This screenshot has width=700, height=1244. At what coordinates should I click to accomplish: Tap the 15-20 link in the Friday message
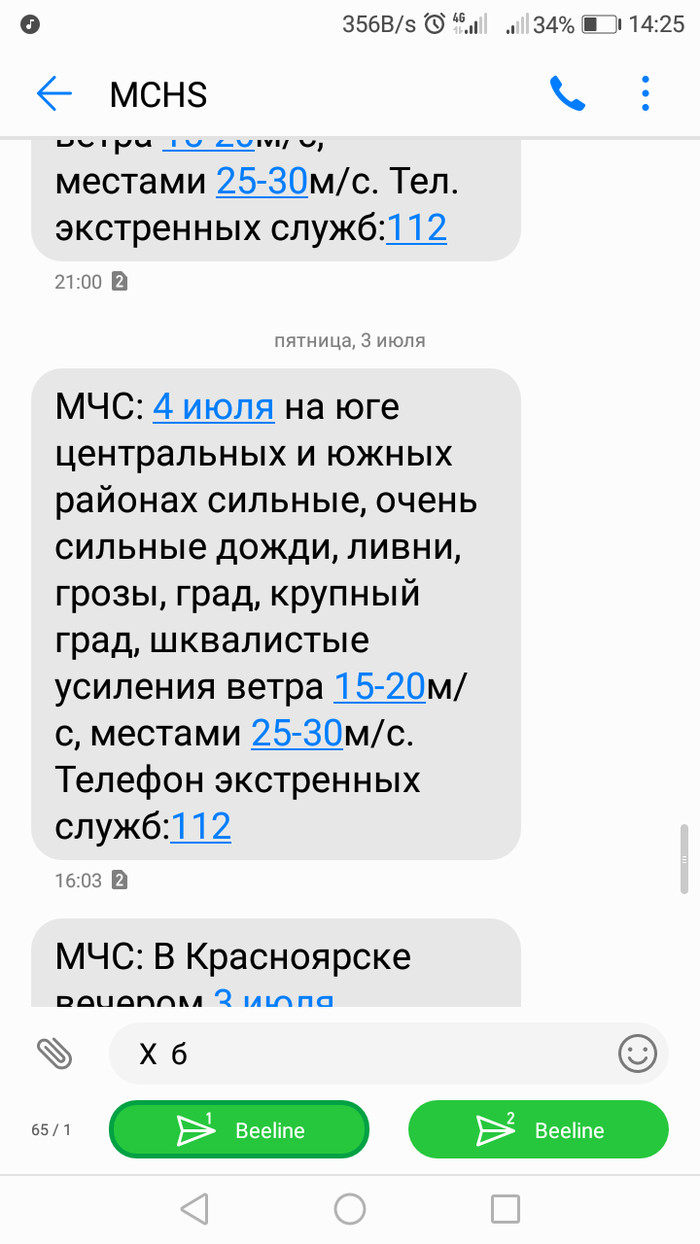coord(379,687)
